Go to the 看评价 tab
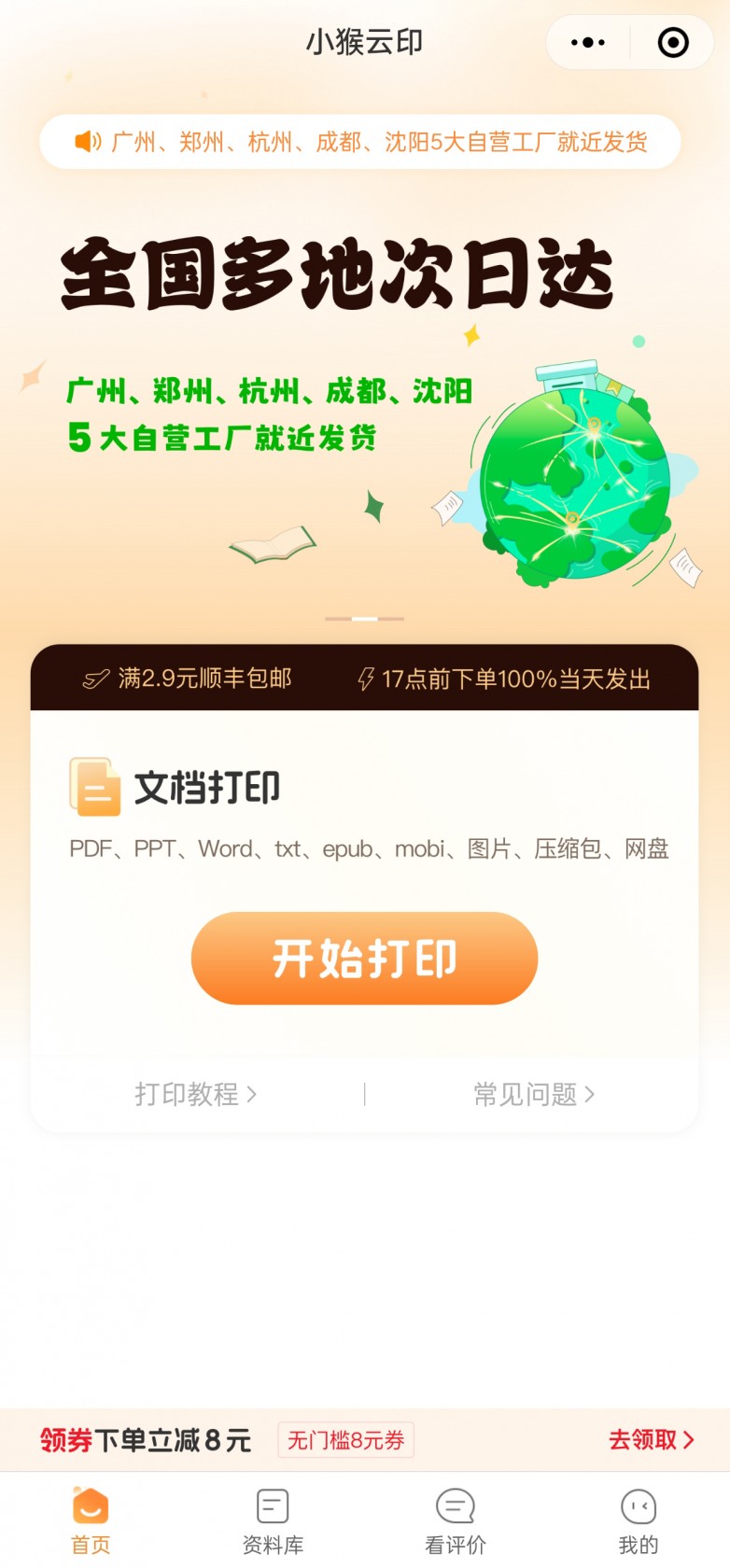This screenshot has width=730, height=1568. pos(456,1521)
